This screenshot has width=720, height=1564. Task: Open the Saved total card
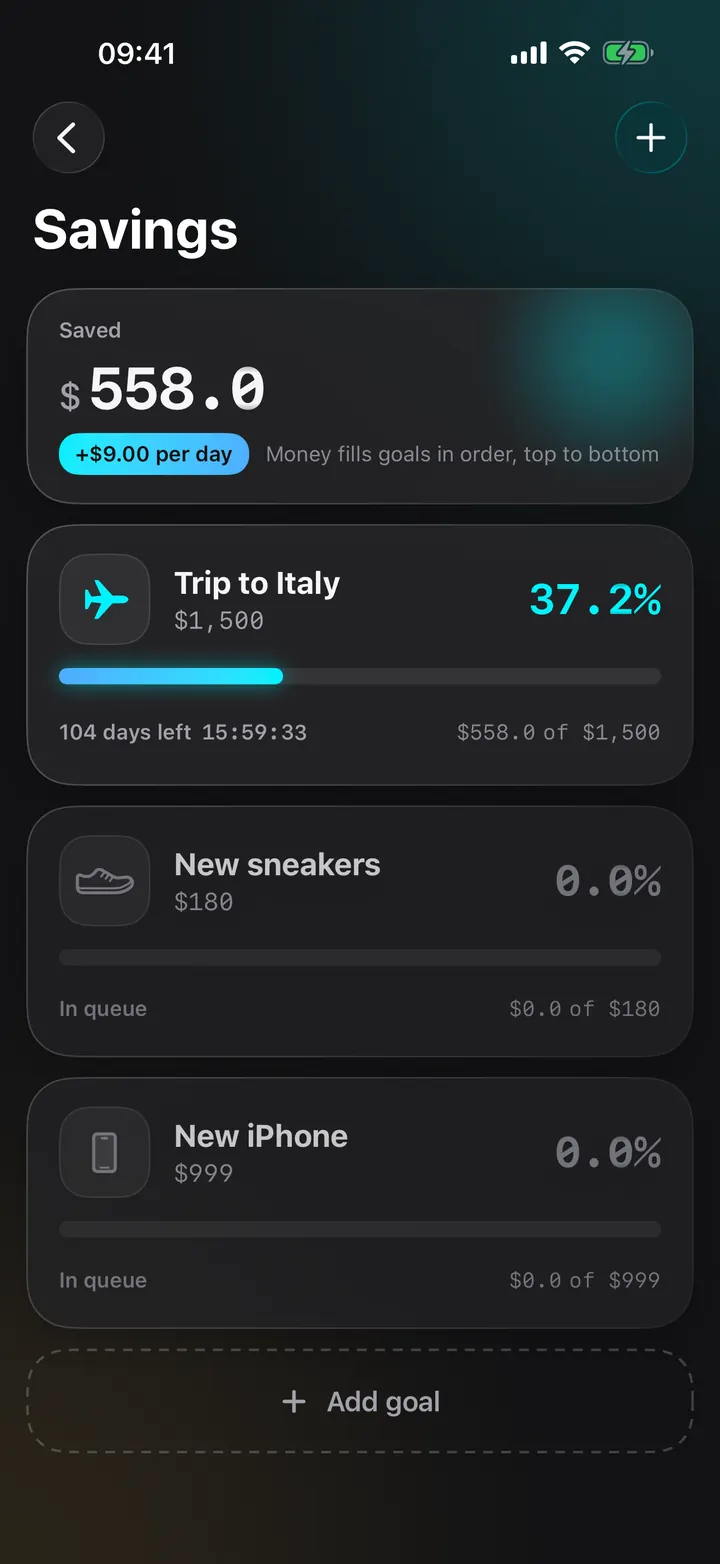click(x=360, y=396)
